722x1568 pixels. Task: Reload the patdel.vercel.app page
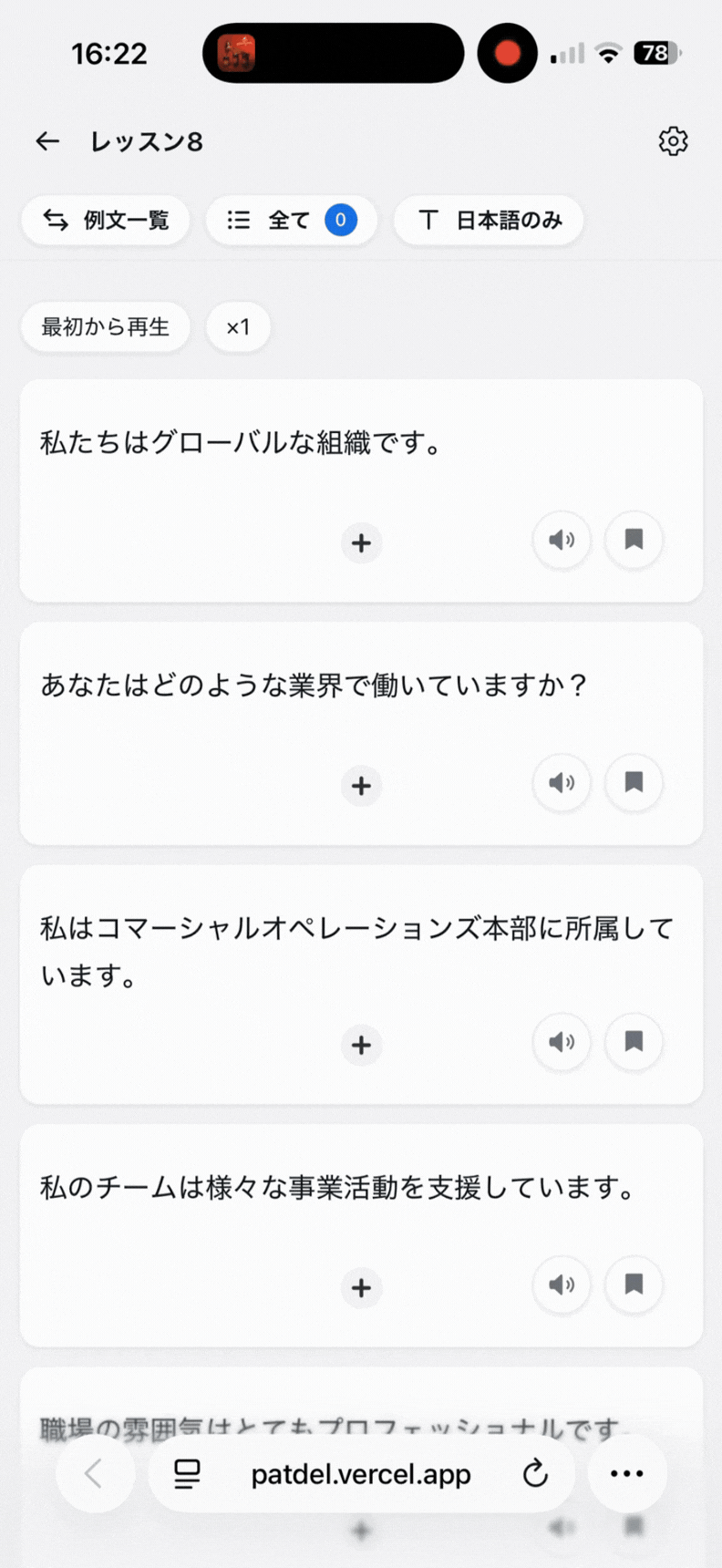(534, 1473)
